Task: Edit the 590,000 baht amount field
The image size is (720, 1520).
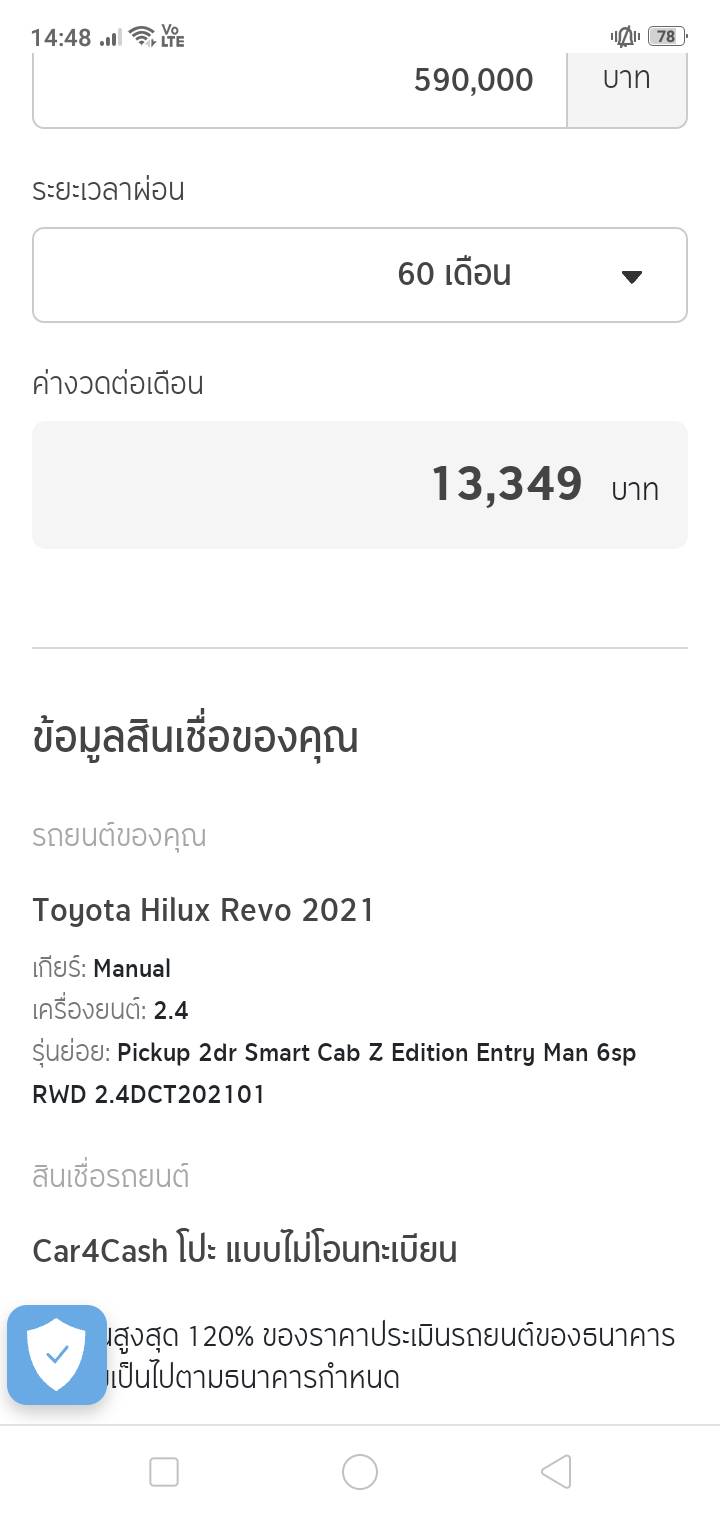Action: 300,82
